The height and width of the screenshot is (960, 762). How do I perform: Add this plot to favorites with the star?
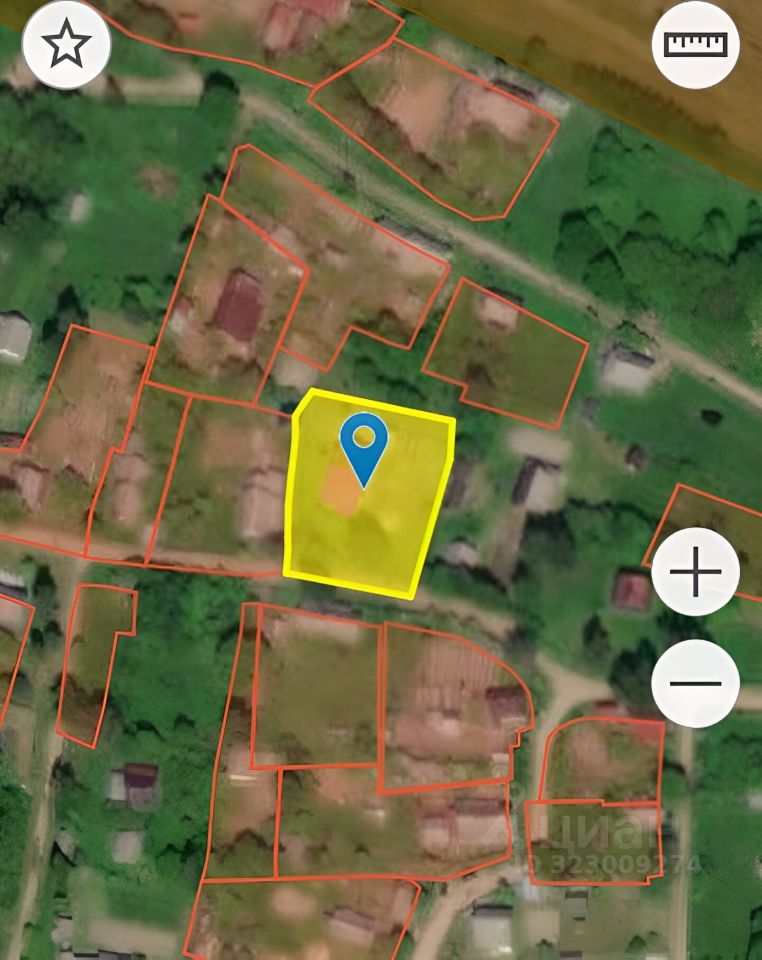coord(66,44)
